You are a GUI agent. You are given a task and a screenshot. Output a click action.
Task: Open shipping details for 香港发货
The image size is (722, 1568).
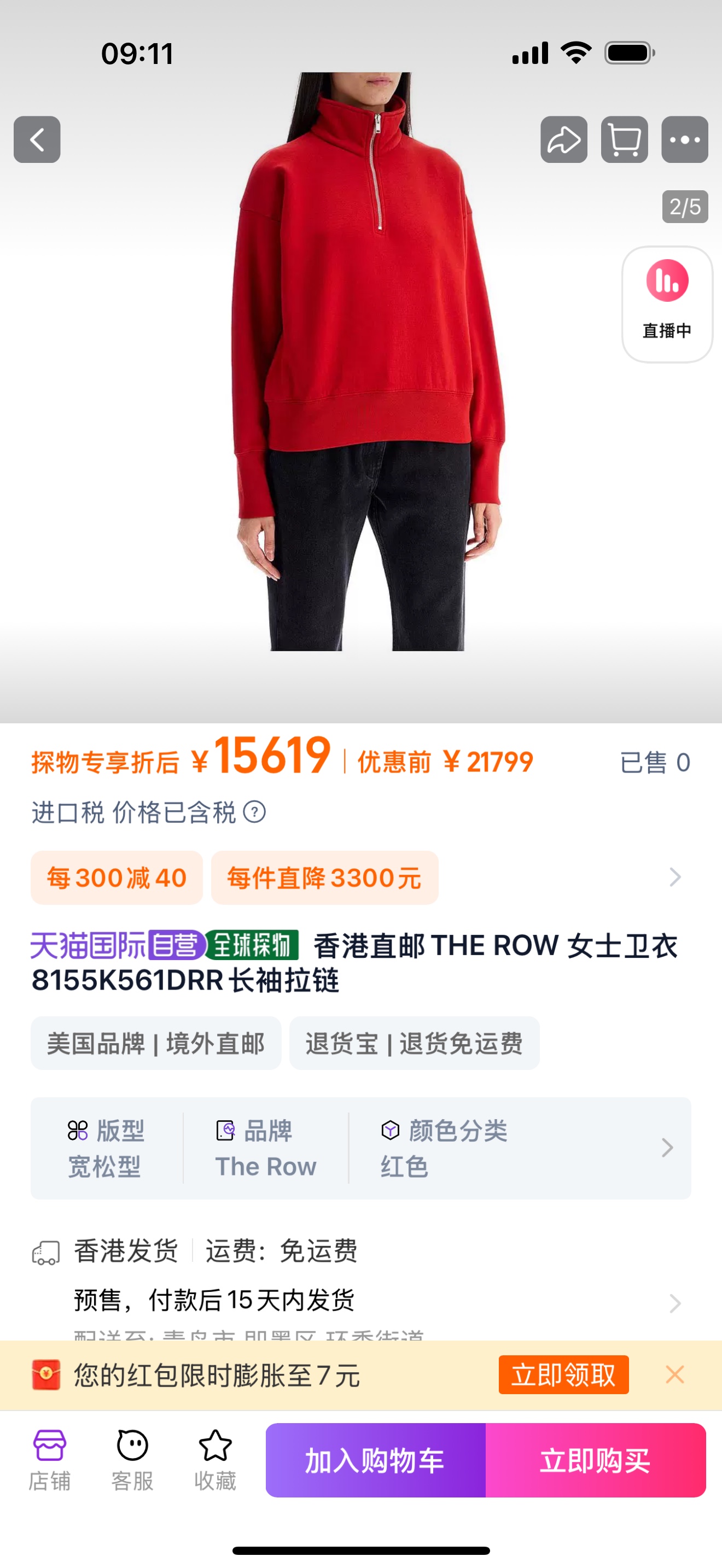(x=674, y=1303)
